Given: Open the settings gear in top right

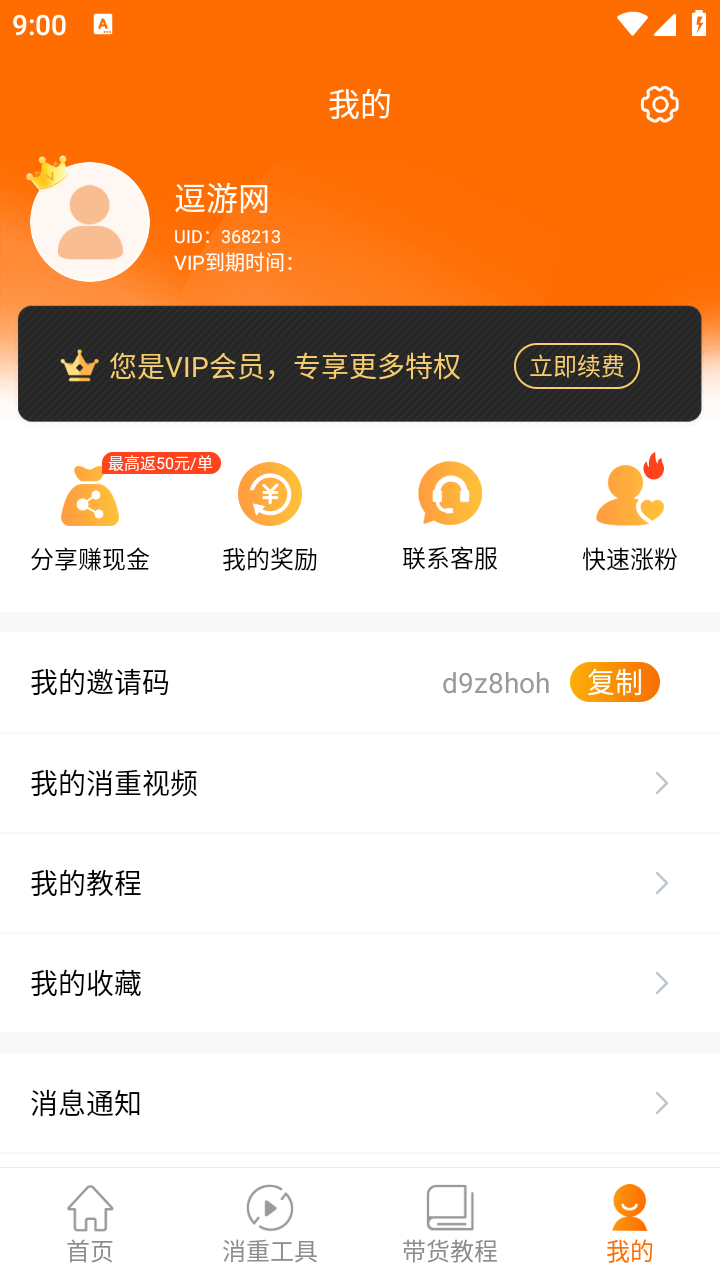Looking at the screenshot, I should (659, 104).
